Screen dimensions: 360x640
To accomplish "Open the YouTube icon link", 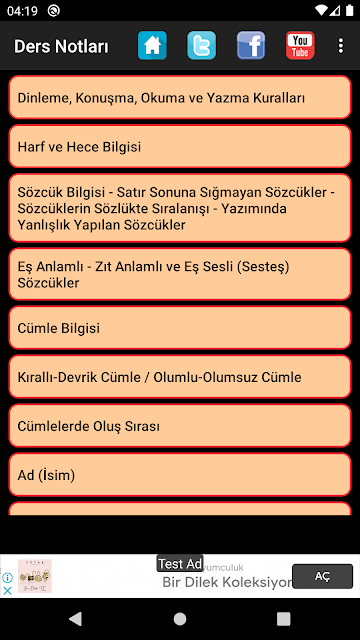I will click(x=300, y=46).
